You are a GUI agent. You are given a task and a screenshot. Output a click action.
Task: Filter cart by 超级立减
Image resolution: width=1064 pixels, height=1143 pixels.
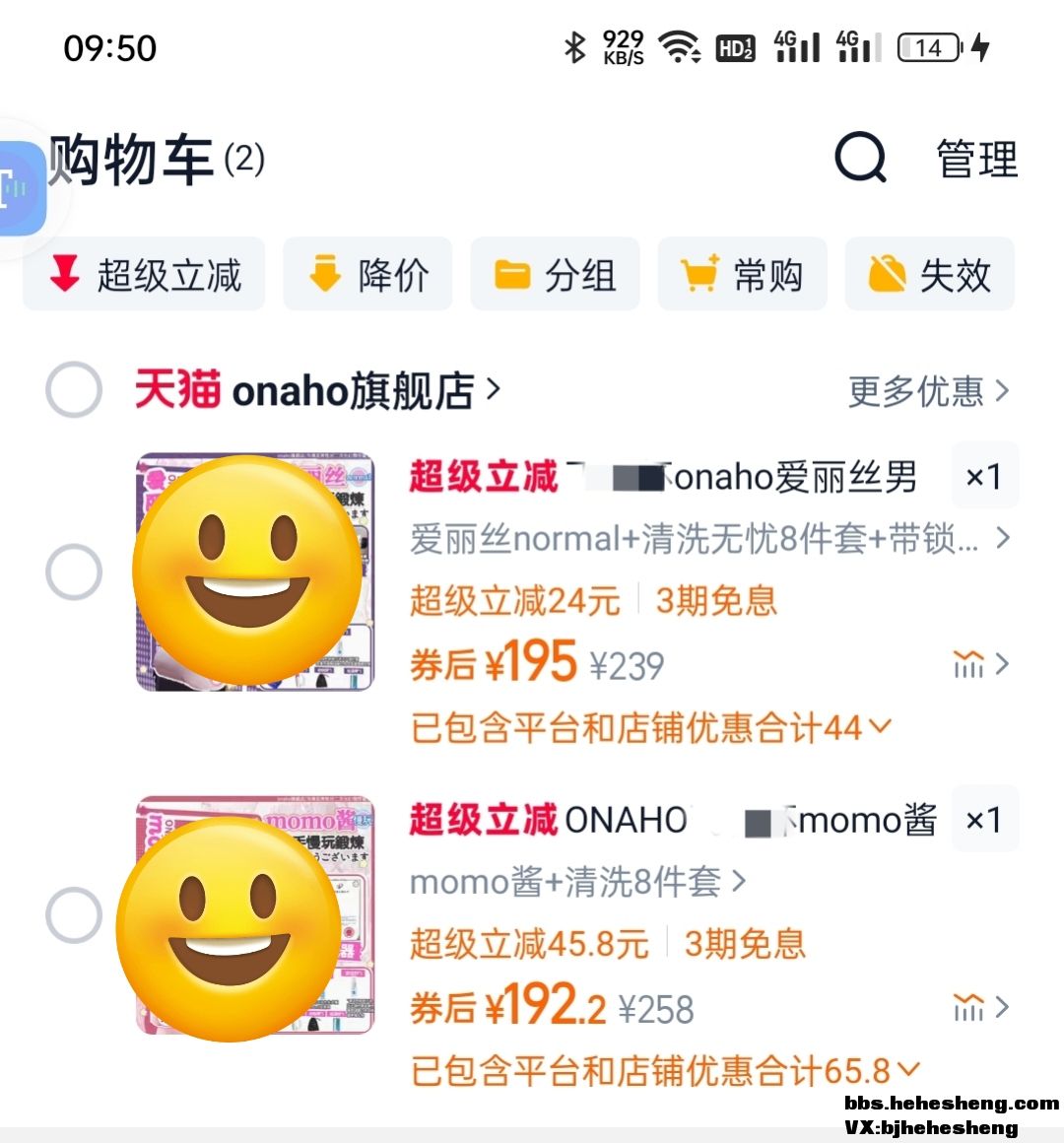tap(144, 275)
